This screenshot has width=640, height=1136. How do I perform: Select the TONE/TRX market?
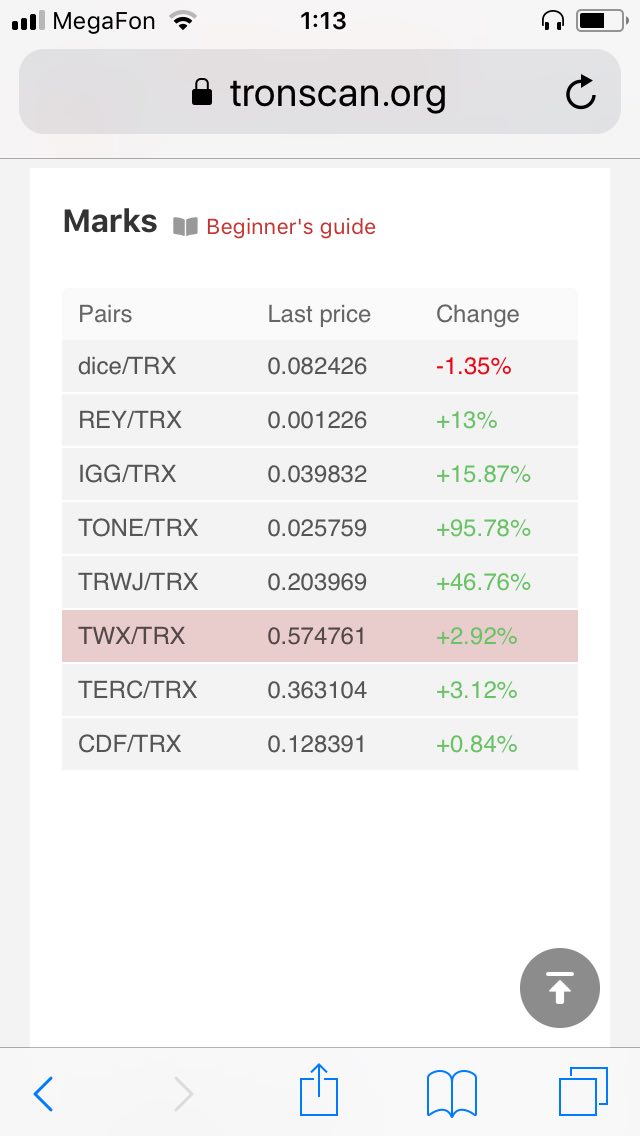tap(320, 528)
